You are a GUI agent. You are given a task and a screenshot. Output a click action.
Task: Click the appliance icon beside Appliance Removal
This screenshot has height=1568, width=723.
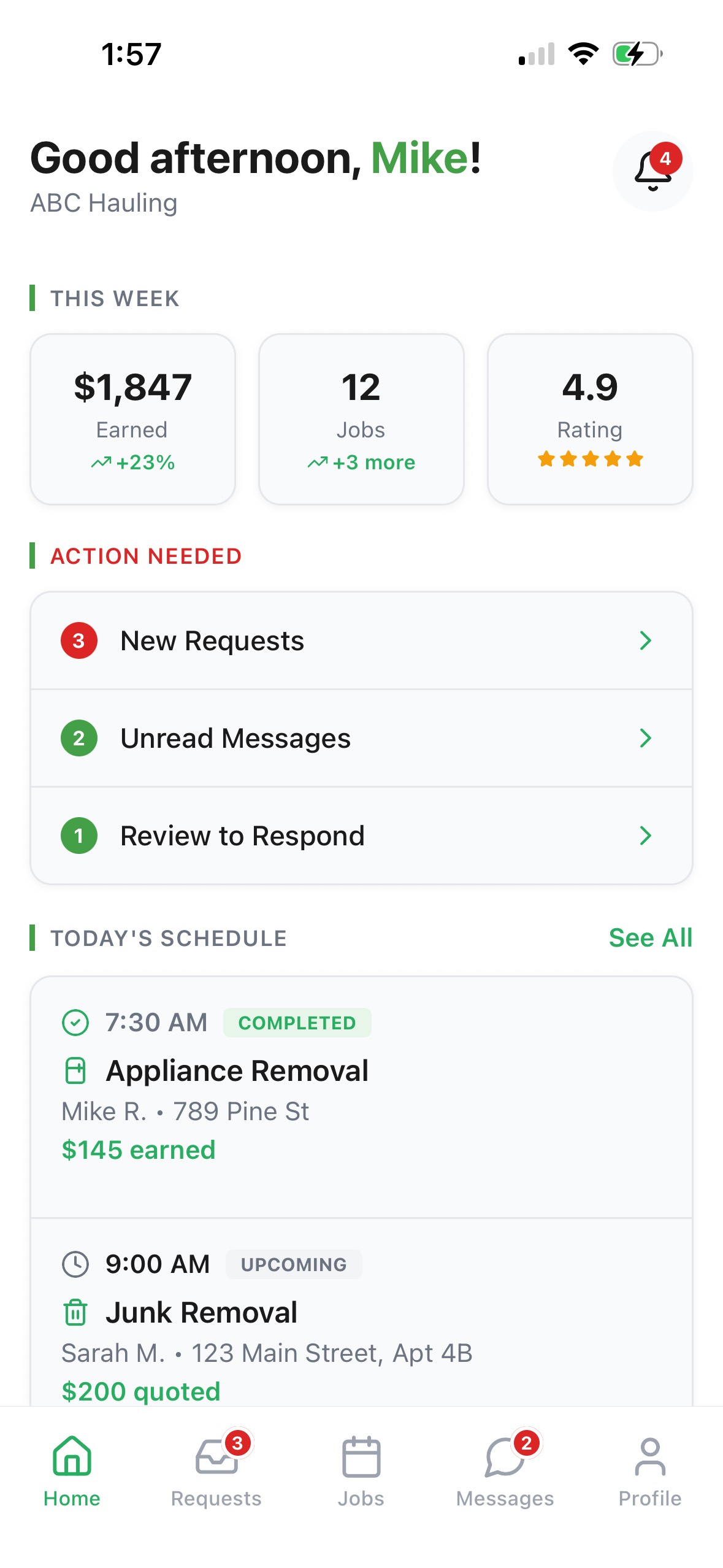pos(75,1069)
